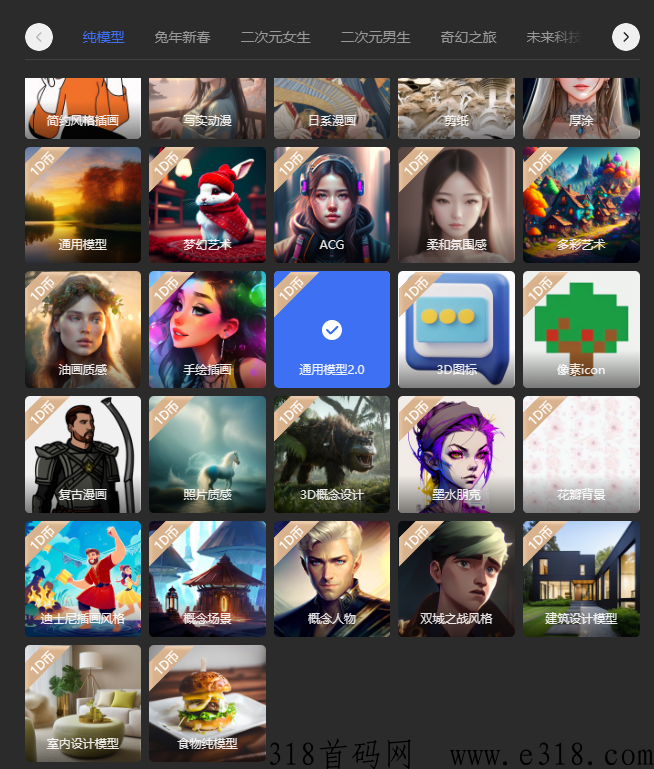Select the 油画质感 model
This screenshot has height=769, width=654.
pos(83,329)
